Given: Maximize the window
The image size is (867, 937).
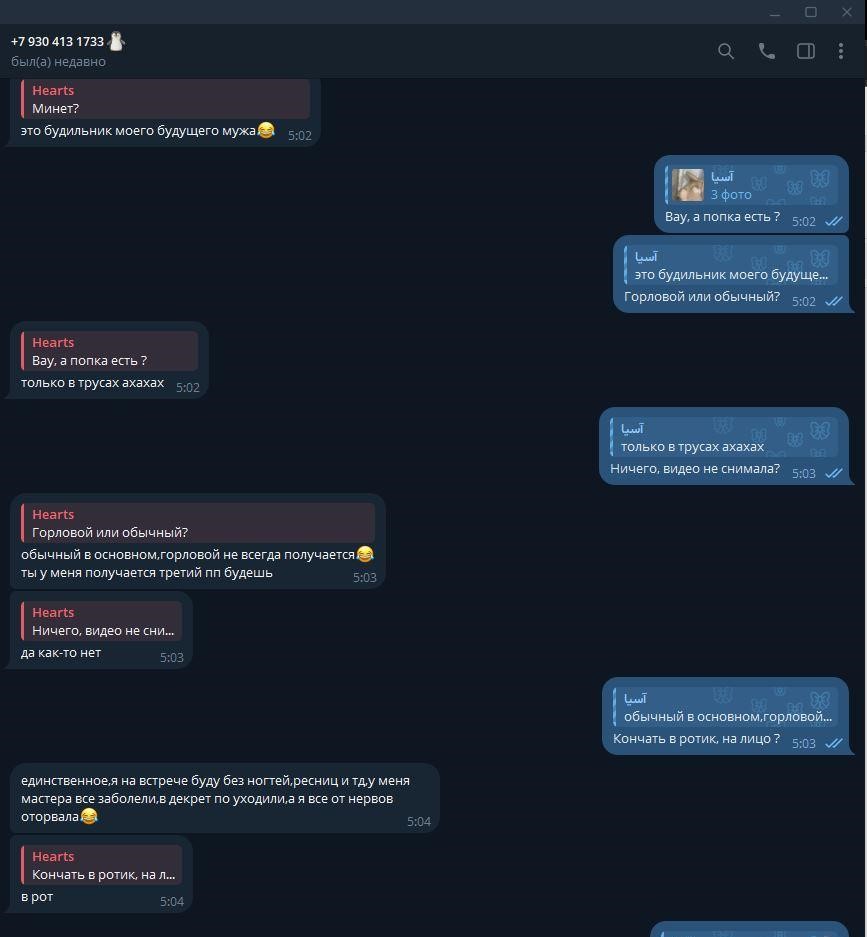Looking at the screenshot, I should 811,12.
